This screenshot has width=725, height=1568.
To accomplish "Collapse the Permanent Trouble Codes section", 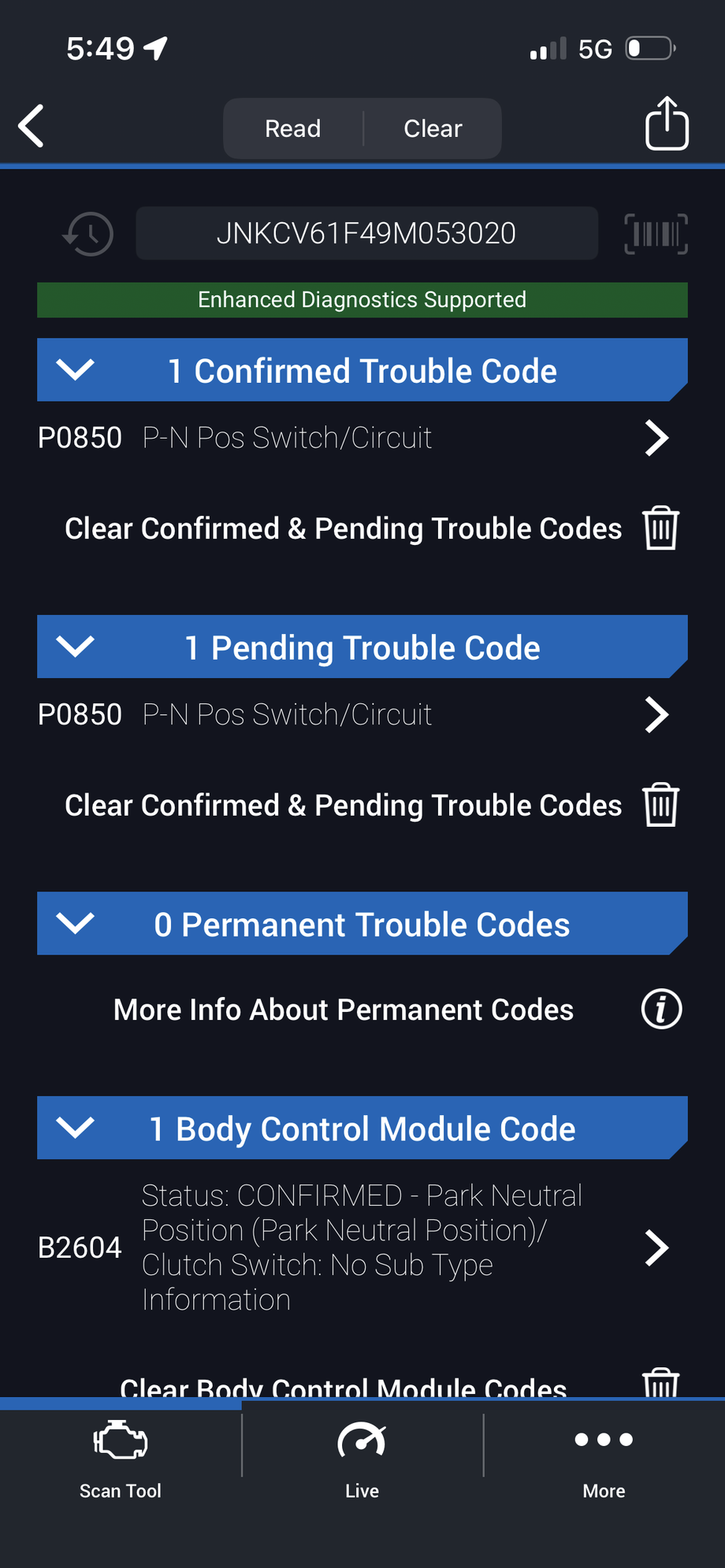I will coord(76,924).
